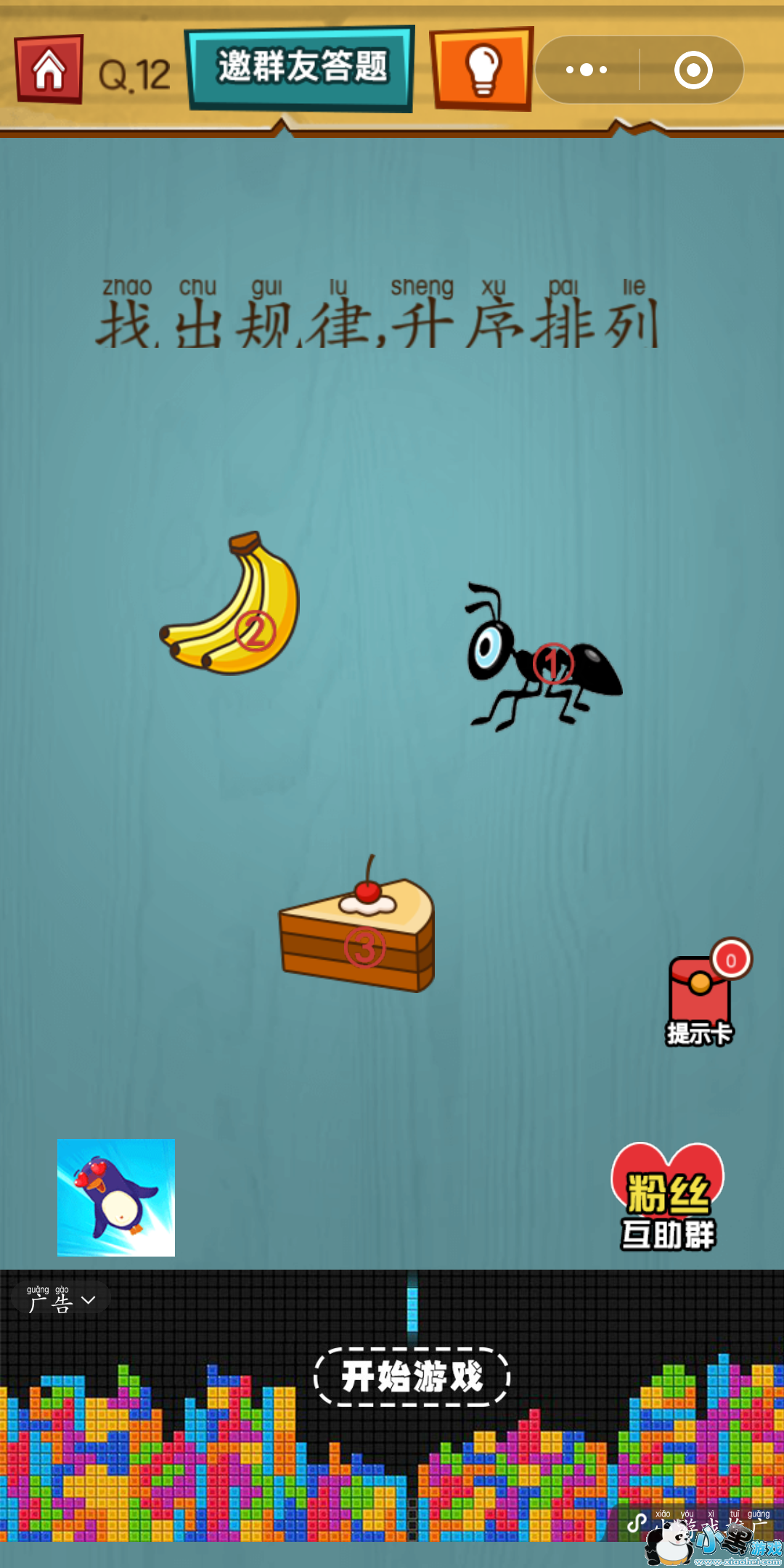Open the penguin game thumbnail
The height and width of the screenshot is (1568, 784).
click(x=116, y=1198)
